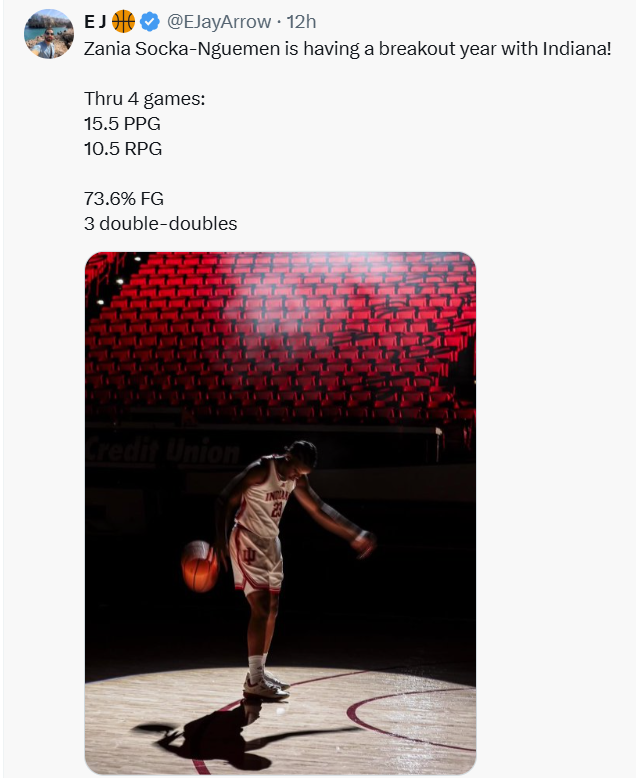636x778 pixels.
Task: Open the @EJayArrow handle link
Action: point(217,21)
